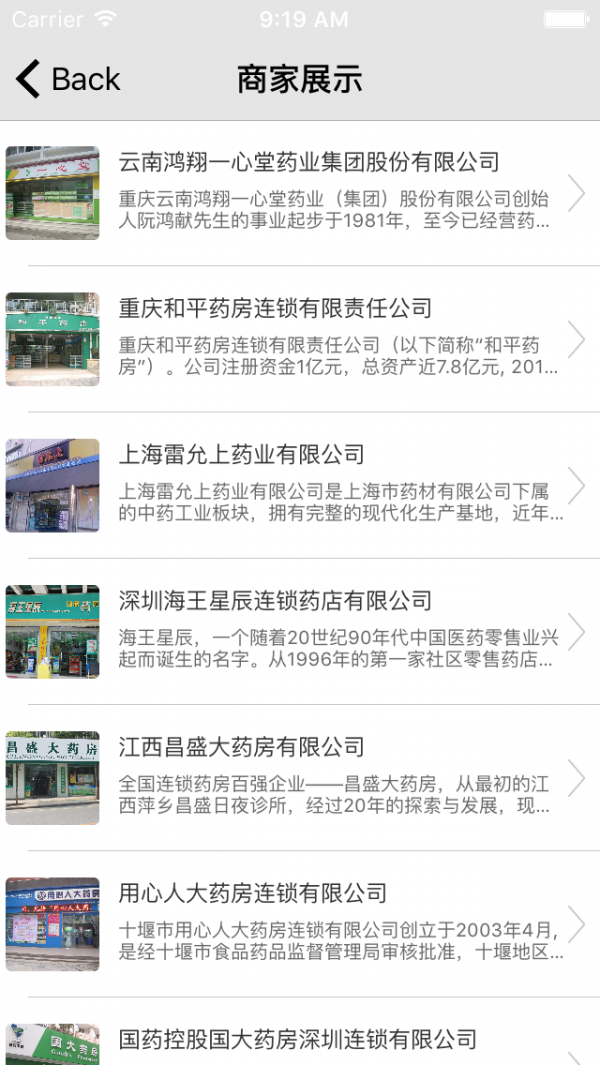Open 江西昌盛大药房有限公司 merchant page

[x=308, y=777]
